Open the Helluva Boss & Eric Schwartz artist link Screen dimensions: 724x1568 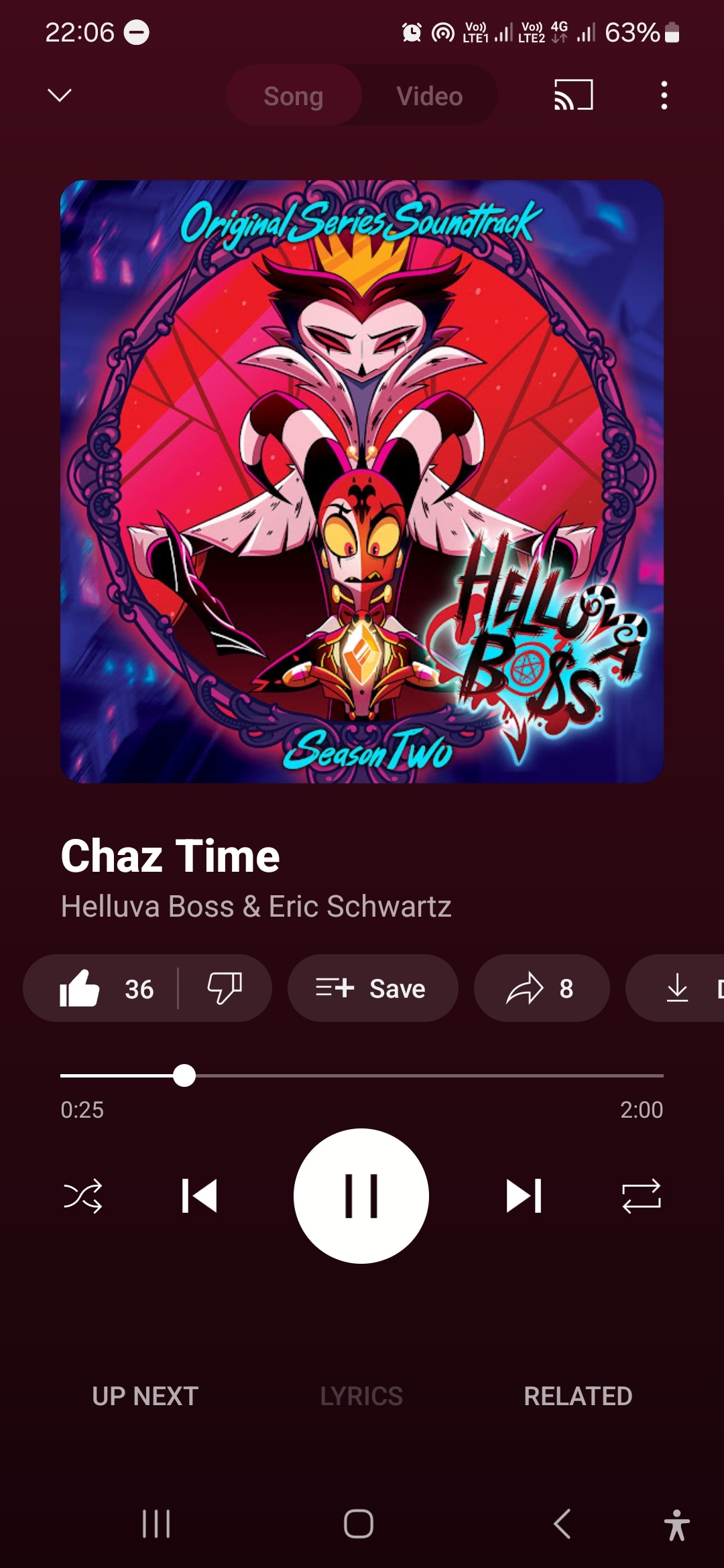[x=256, y=906]
